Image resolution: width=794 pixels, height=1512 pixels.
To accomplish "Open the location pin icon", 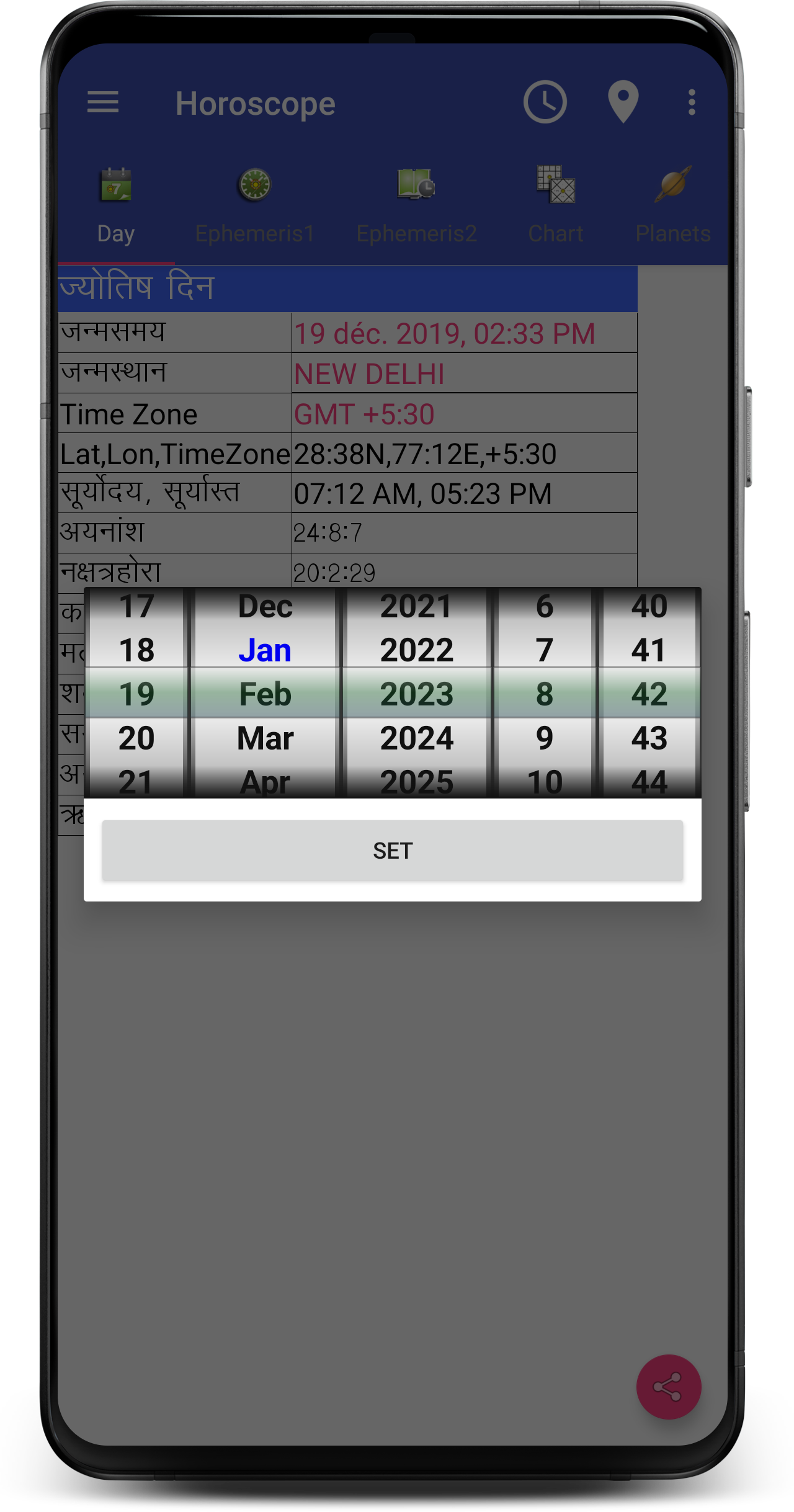I will pyautogui.click(x=623, y=102).
